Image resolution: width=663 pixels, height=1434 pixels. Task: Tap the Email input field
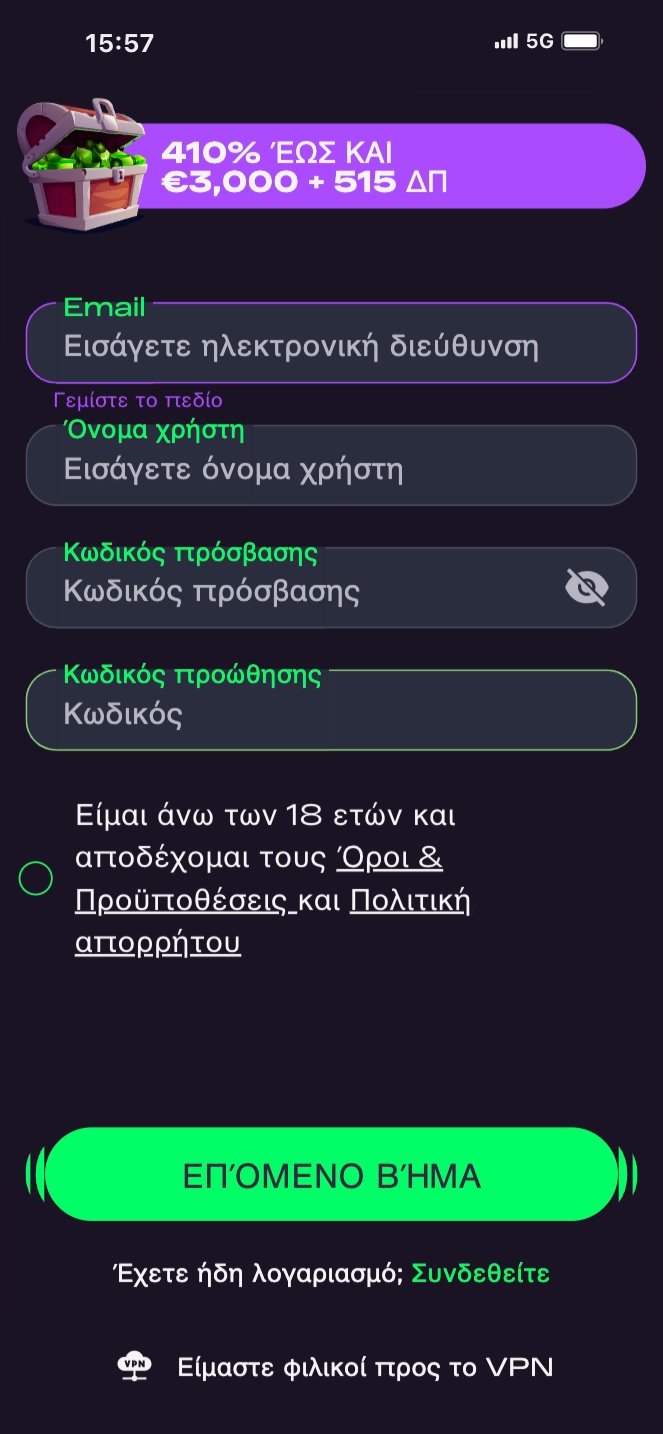click(330, 347)
